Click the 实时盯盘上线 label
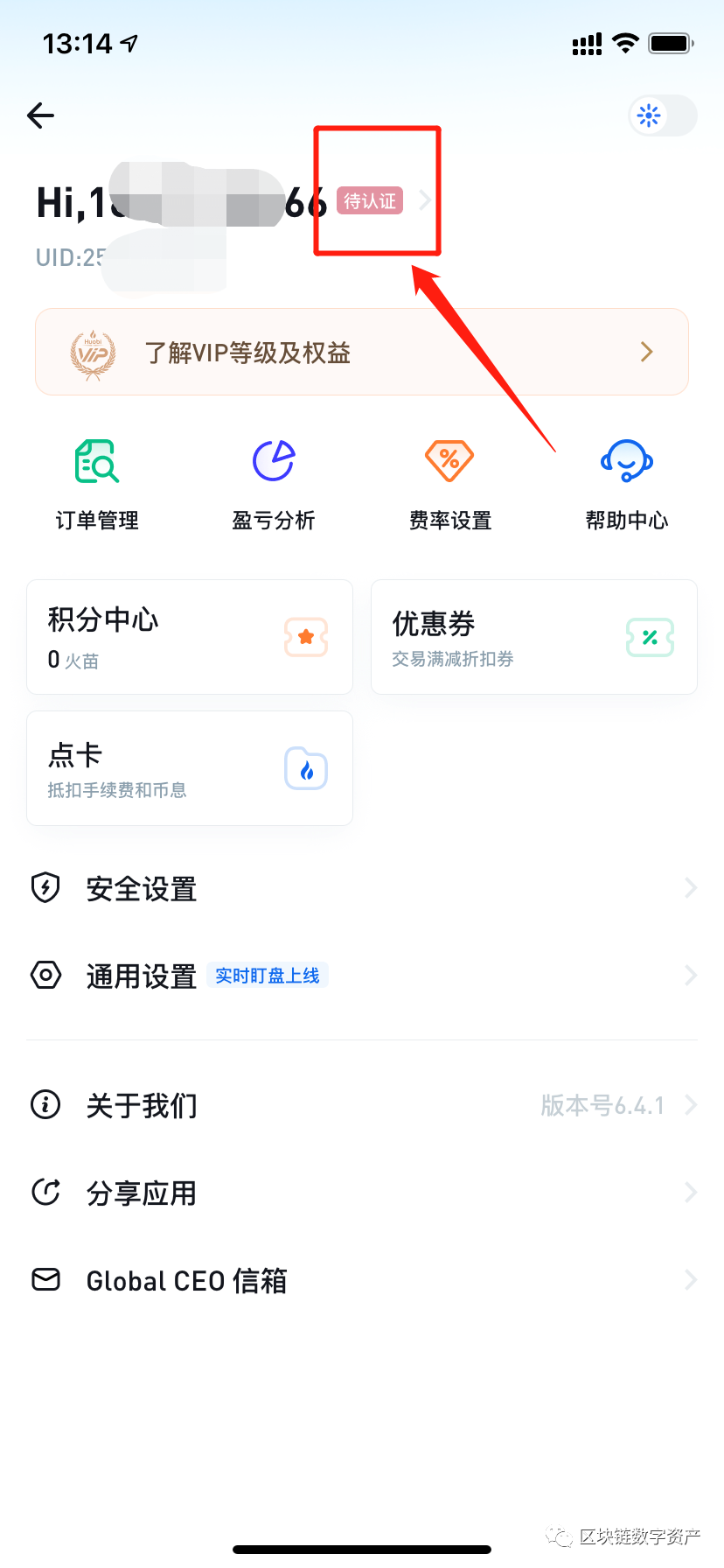 coord(268,975)
